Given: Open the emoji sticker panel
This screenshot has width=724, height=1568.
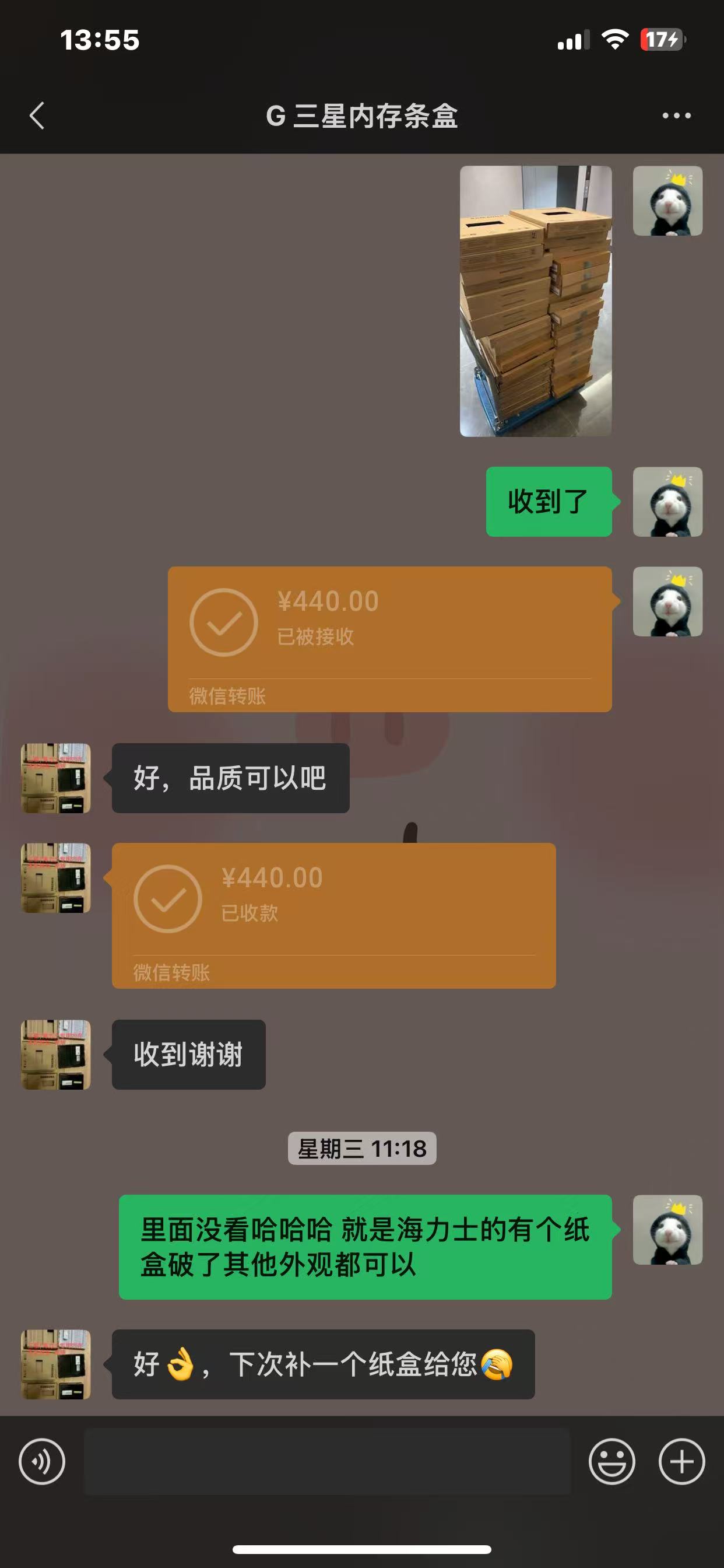Looking at the screenshot, I should click(x=611, y=1461).
